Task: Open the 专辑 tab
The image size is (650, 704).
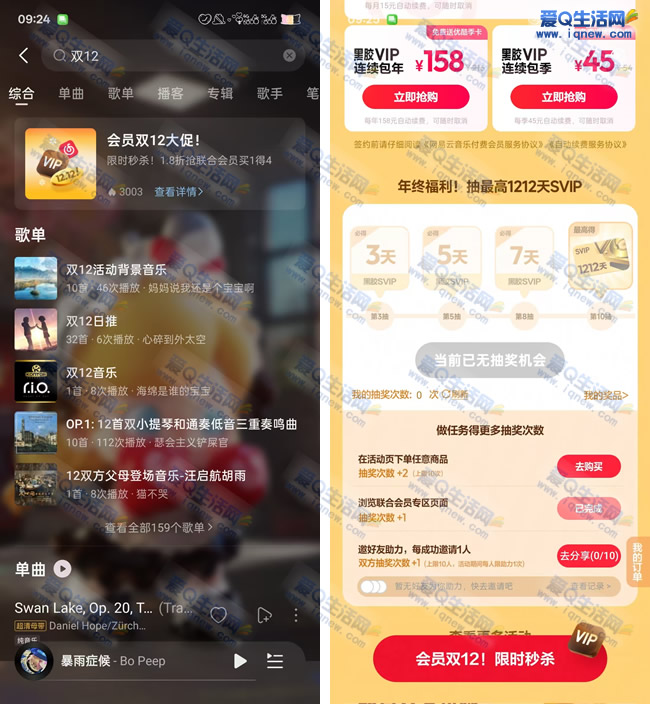Action: pos(220,94)
